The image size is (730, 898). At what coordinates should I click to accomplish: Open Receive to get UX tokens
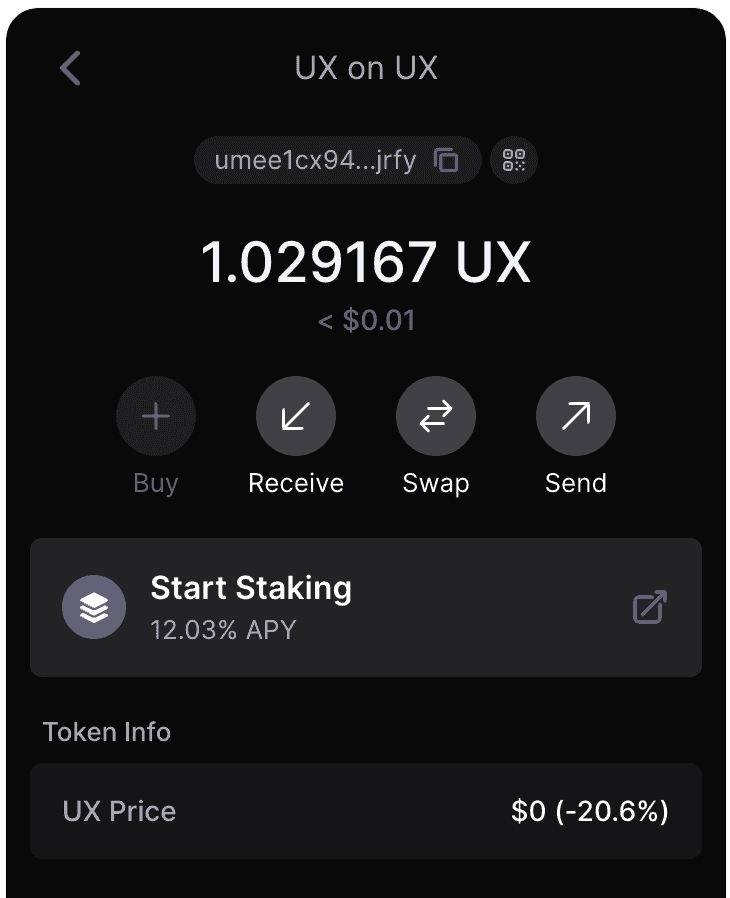[296, 417]
